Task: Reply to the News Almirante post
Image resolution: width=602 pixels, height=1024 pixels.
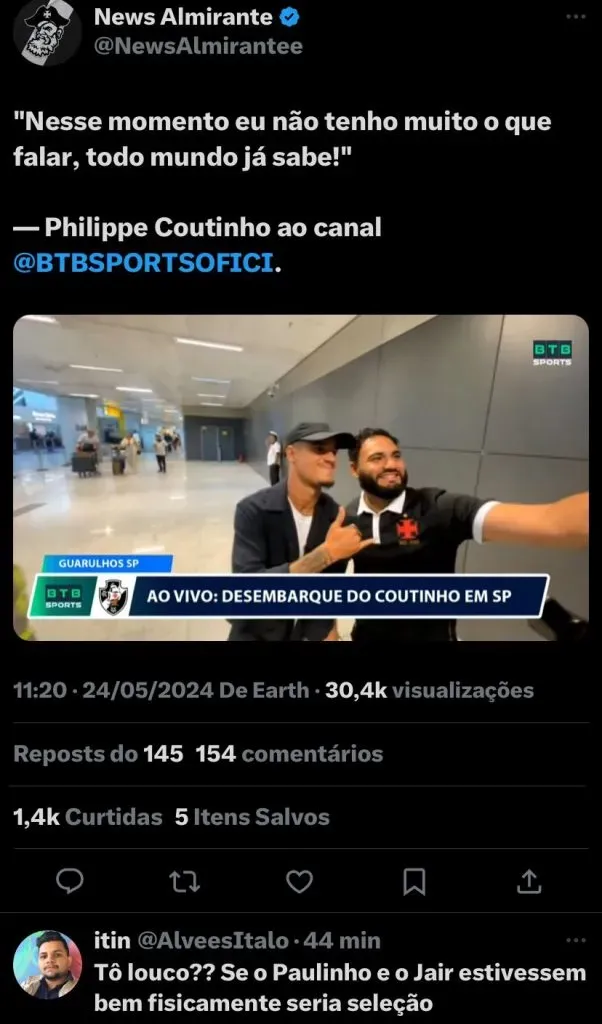Action: point(69,880)
